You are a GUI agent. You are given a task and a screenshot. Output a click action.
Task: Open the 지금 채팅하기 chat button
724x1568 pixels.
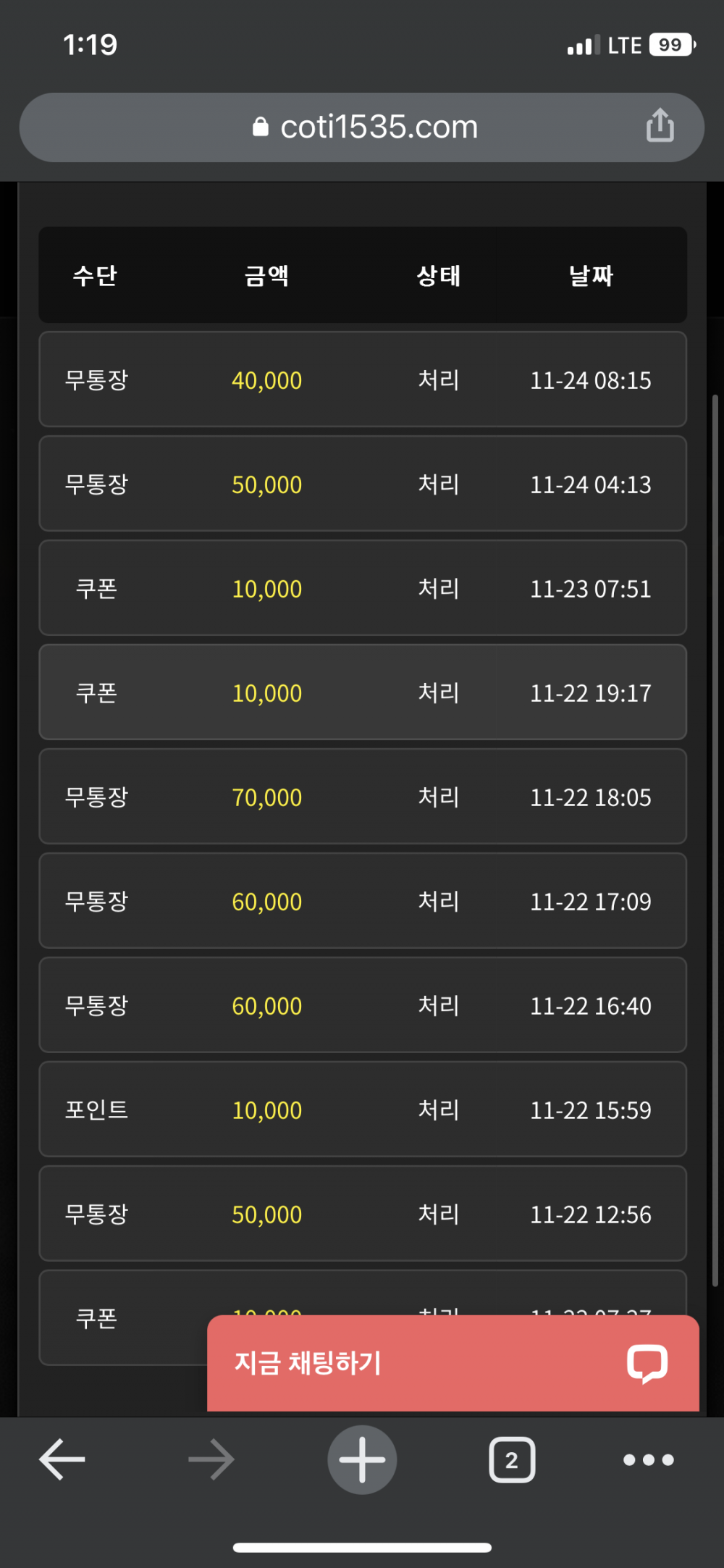coord(452,1362)
